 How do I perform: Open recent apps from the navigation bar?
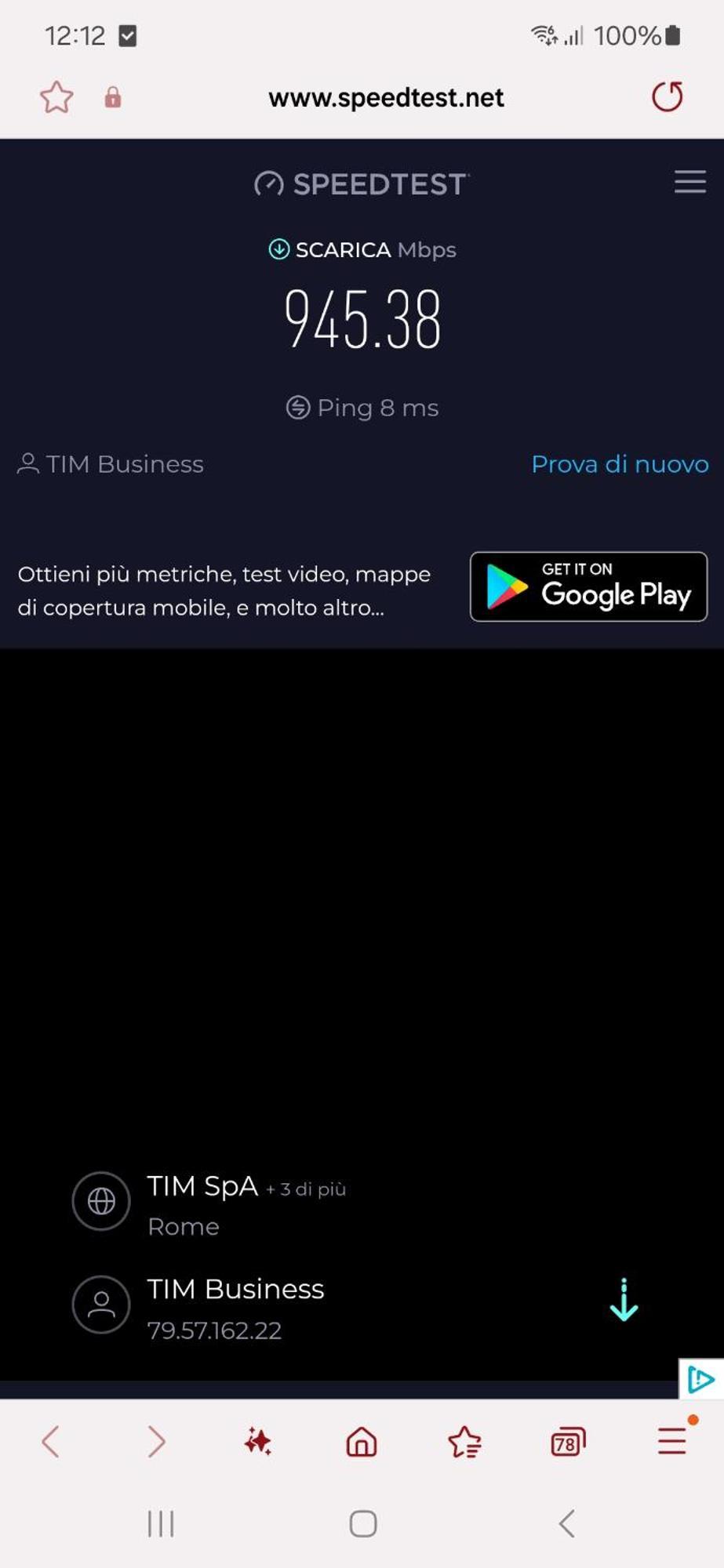pos(161,1523)
